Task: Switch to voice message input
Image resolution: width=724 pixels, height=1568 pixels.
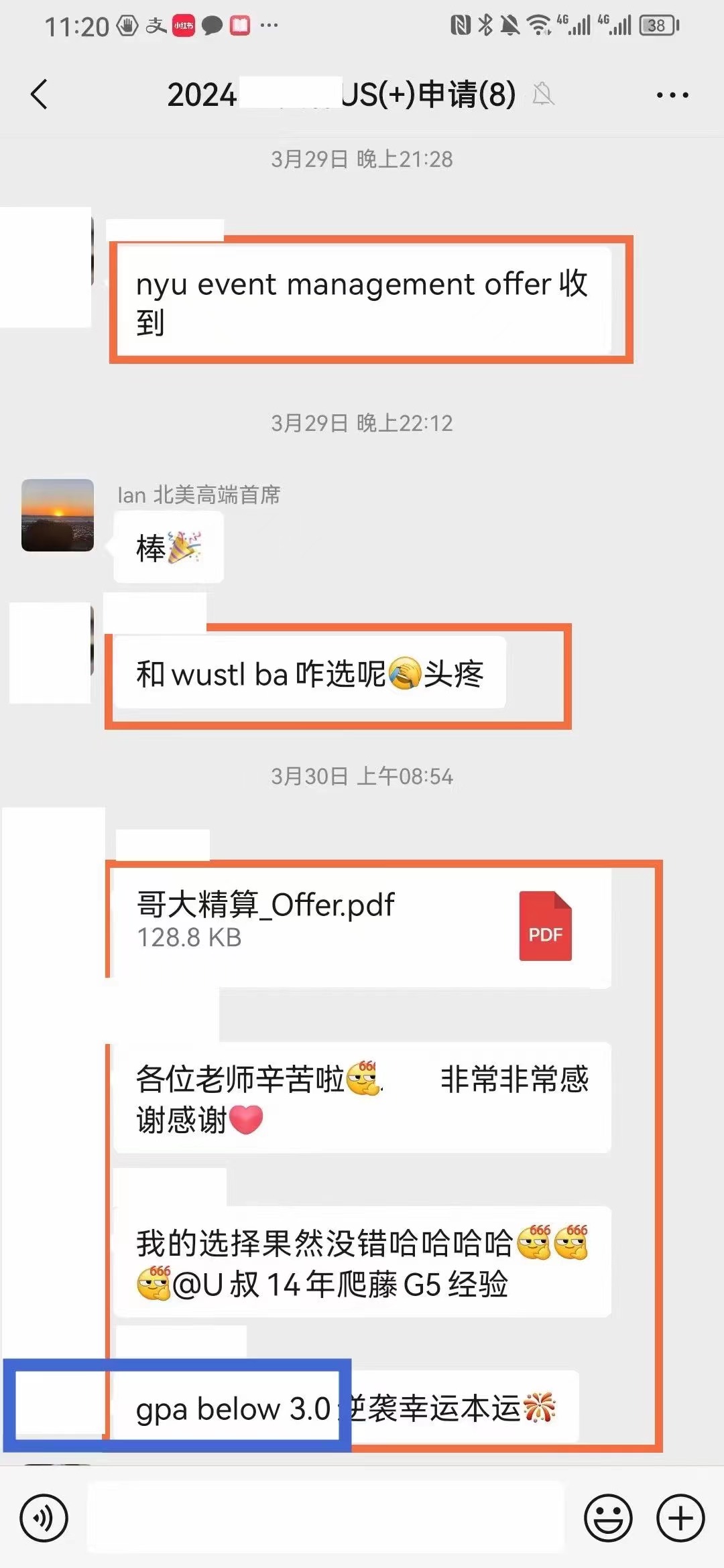Action: [x=44, y=1518]
